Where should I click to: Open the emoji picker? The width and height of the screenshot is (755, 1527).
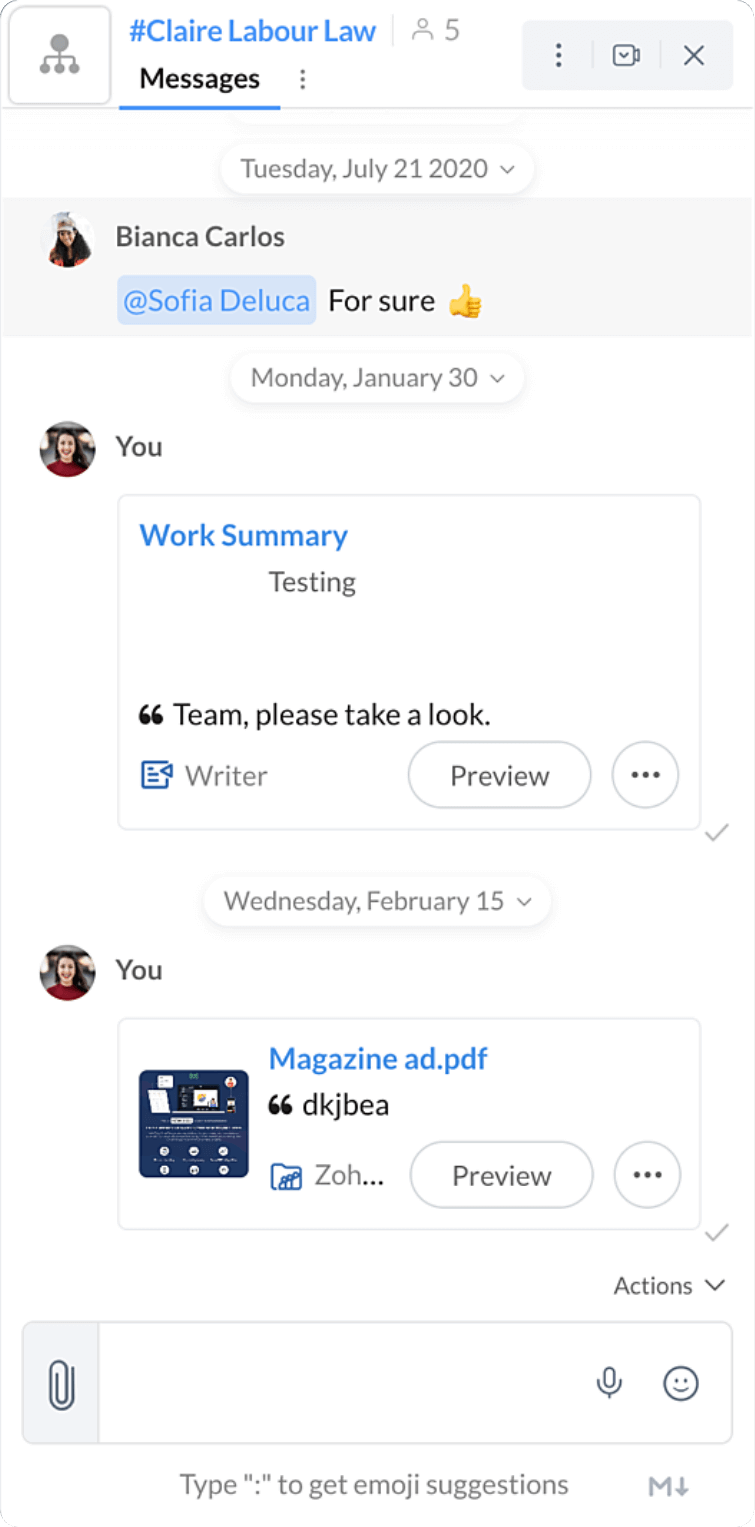[681, 1383]
